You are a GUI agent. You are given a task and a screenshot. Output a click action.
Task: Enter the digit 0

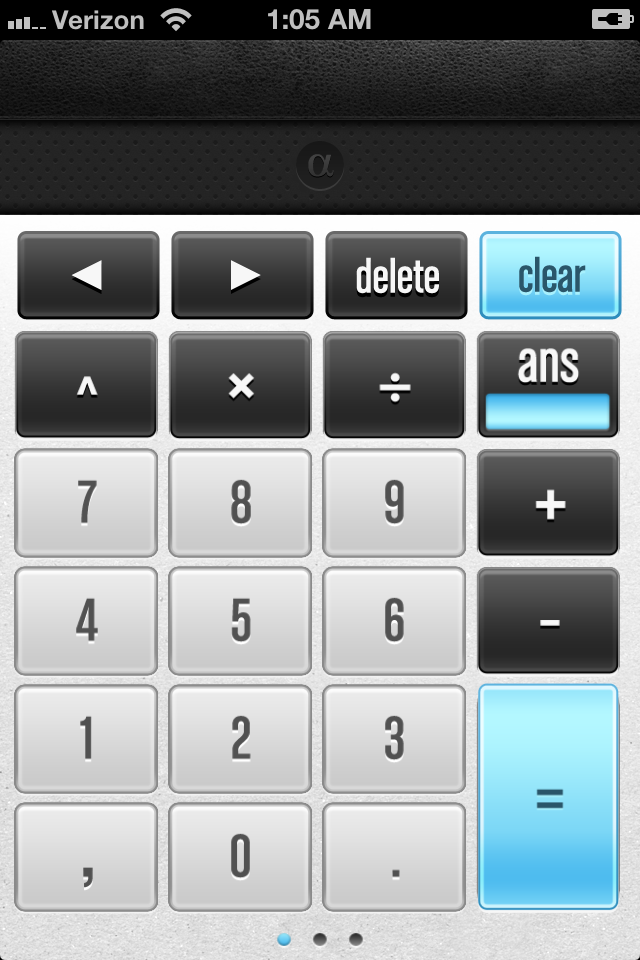(x=241, y=857)
